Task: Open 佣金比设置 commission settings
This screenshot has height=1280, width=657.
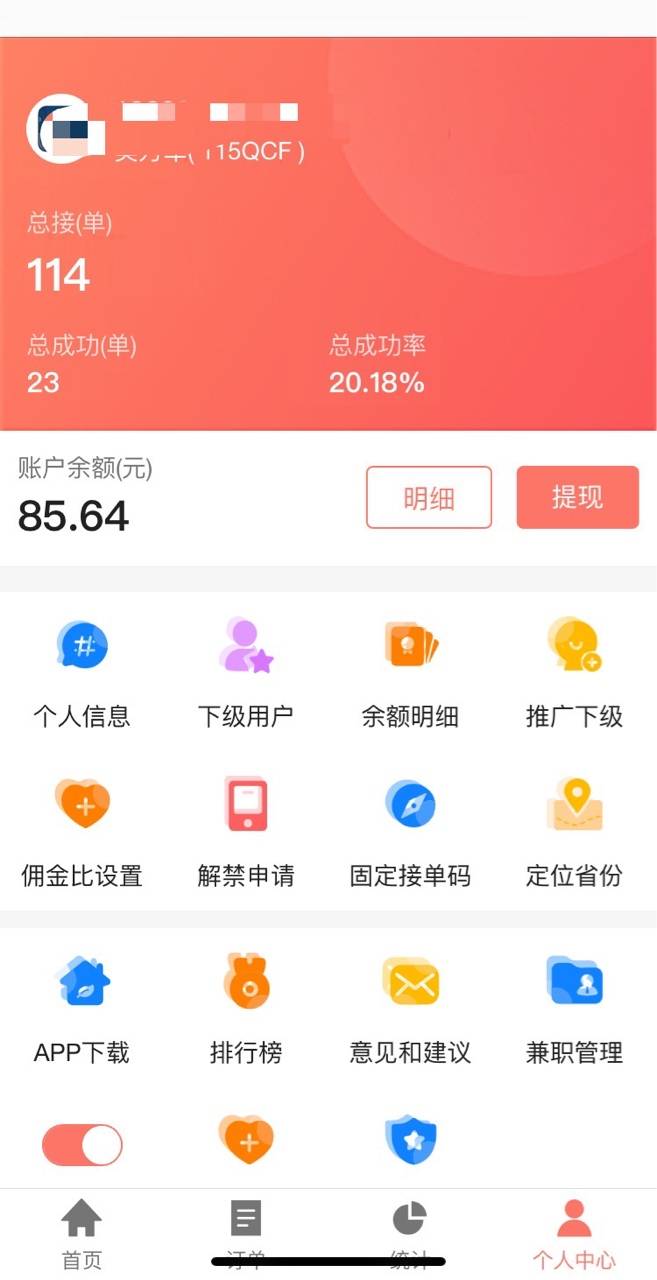Action: pyautogui.click(x=82, y=831)
